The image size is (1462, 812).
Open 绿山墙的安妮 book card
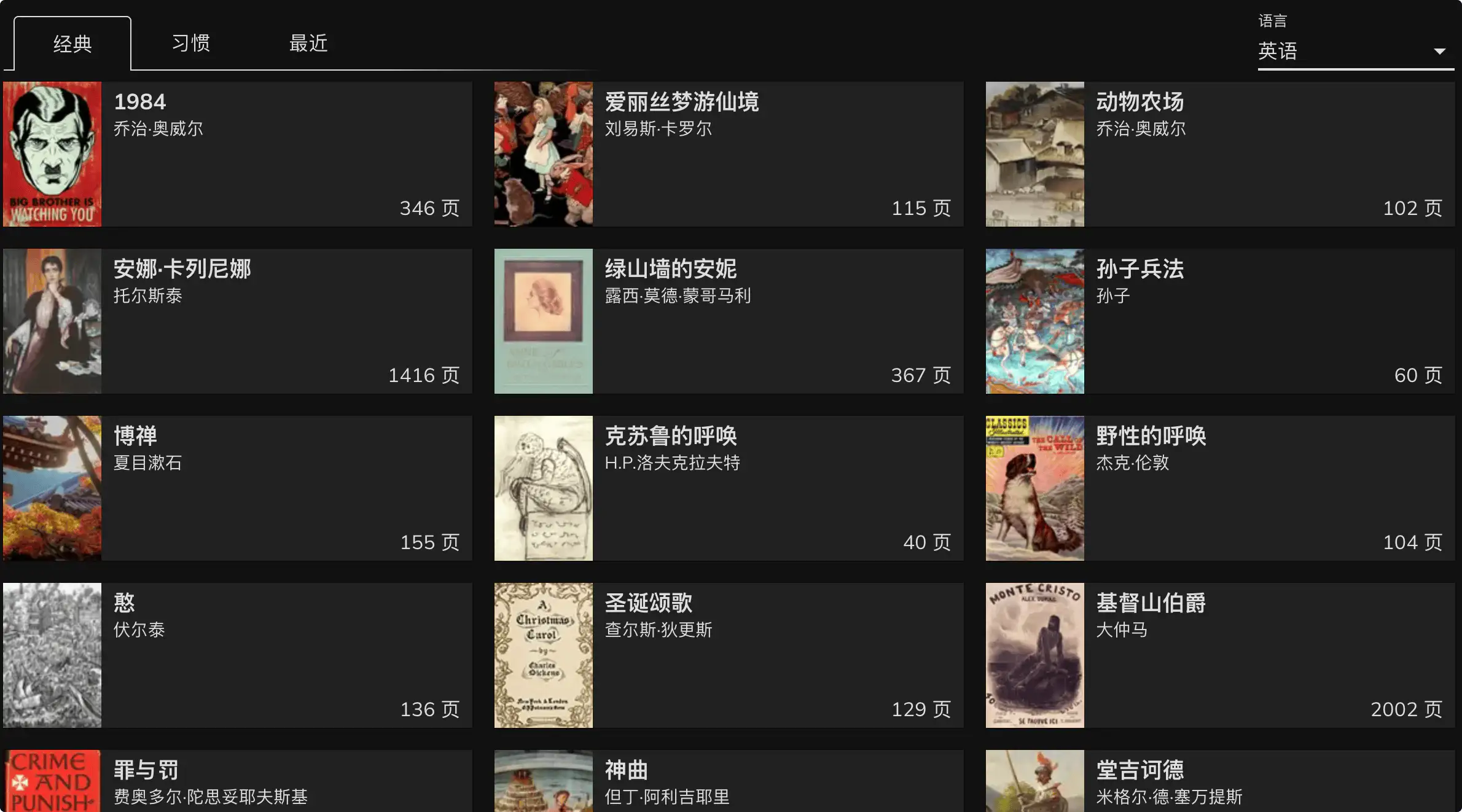pos(729,321)
